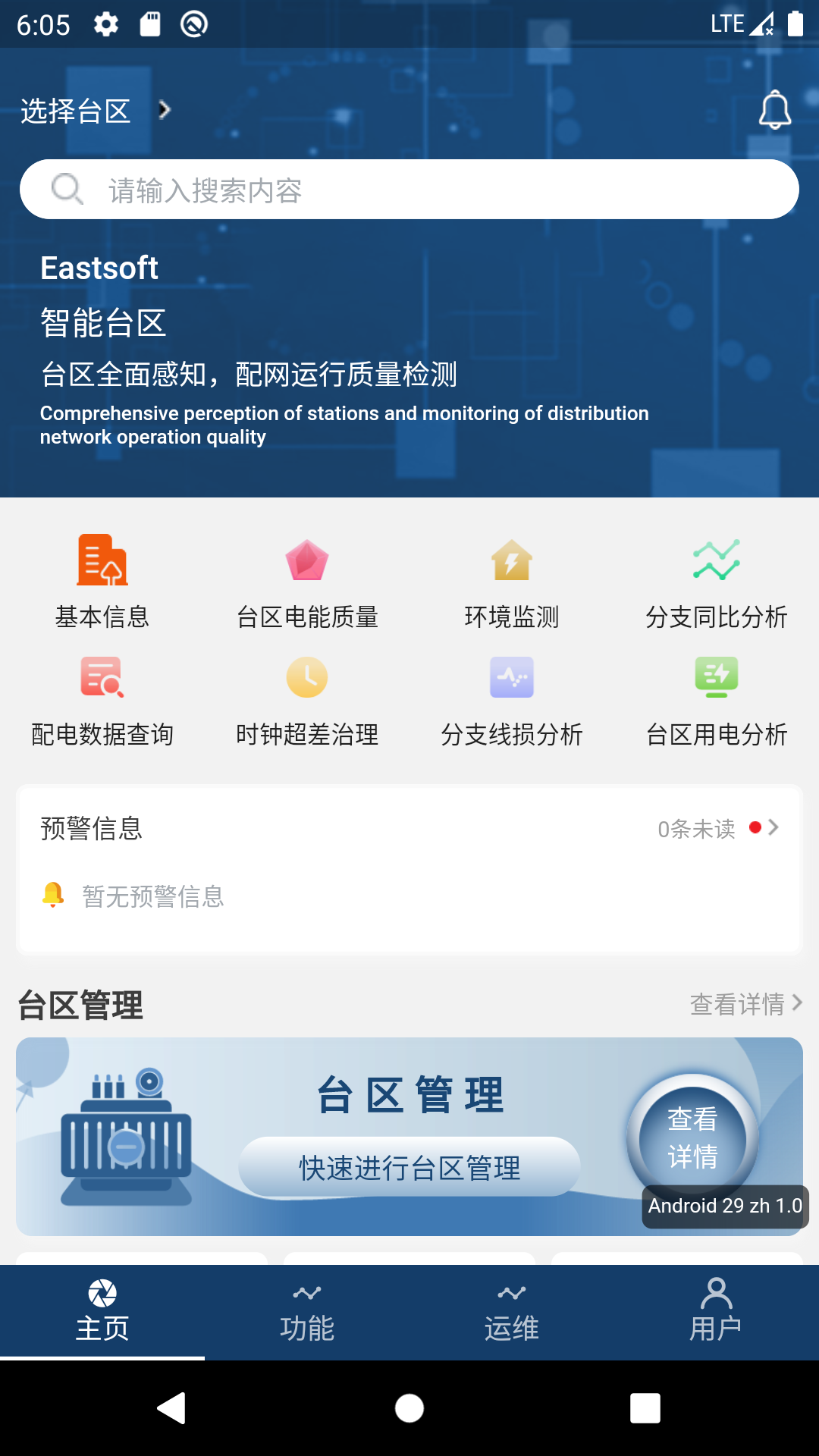
Task: Open the 分支同比分析 chart icon
Action: [x=716, y=561]
